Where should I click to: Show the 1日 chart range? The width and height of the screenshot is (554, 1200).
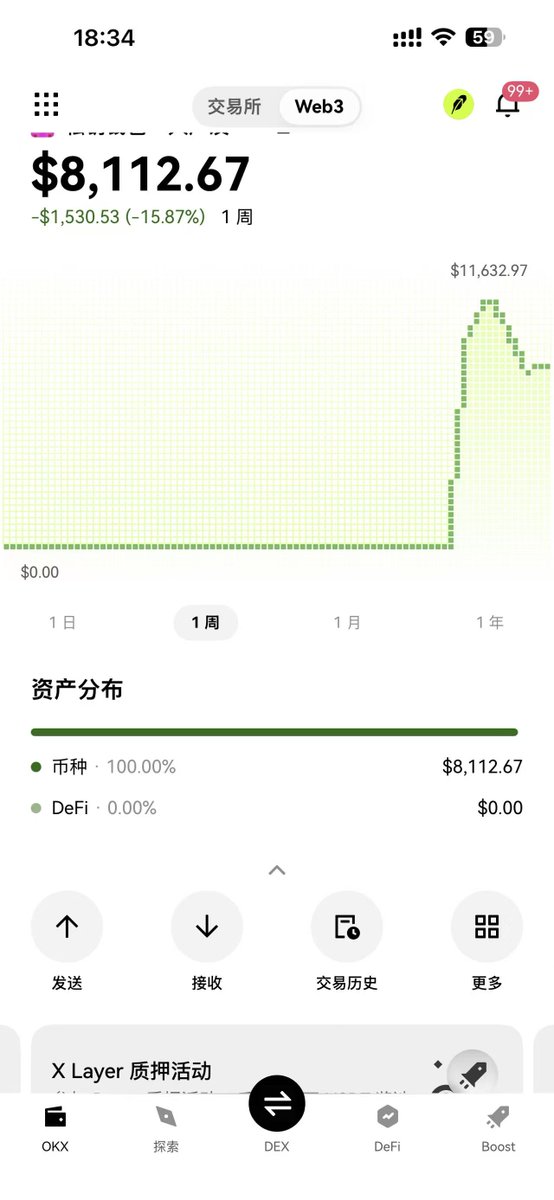coord(62,622)
